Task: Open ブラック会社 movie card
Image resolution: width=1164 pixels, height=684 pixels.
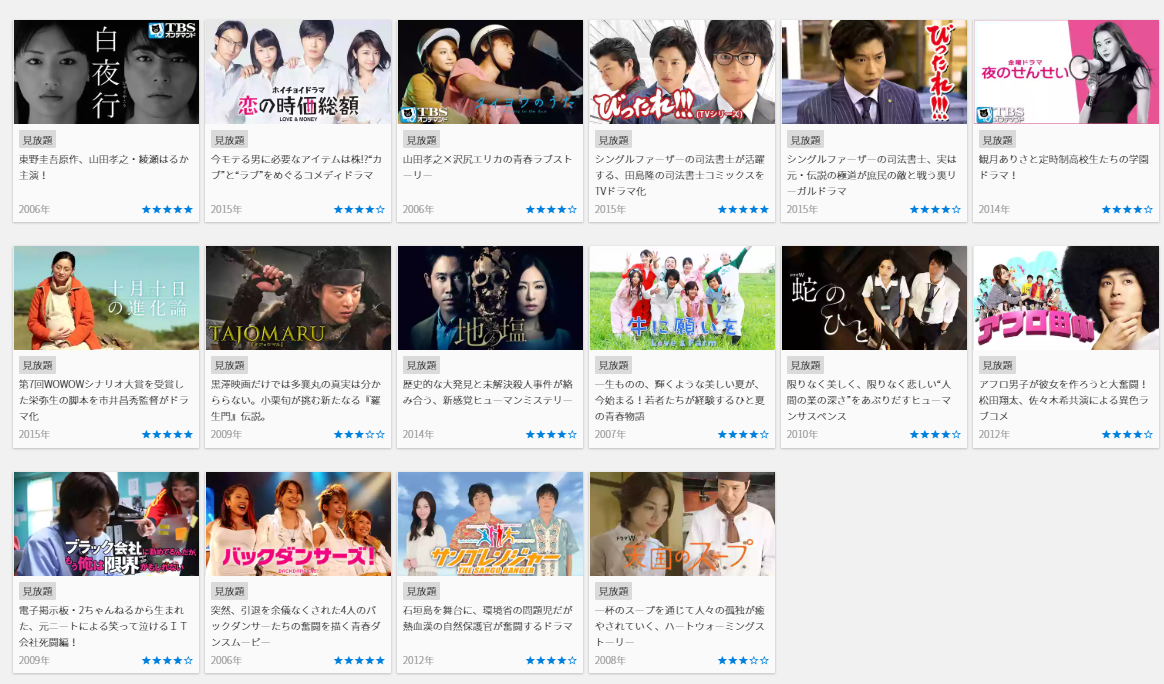Action: click(106, 524)
